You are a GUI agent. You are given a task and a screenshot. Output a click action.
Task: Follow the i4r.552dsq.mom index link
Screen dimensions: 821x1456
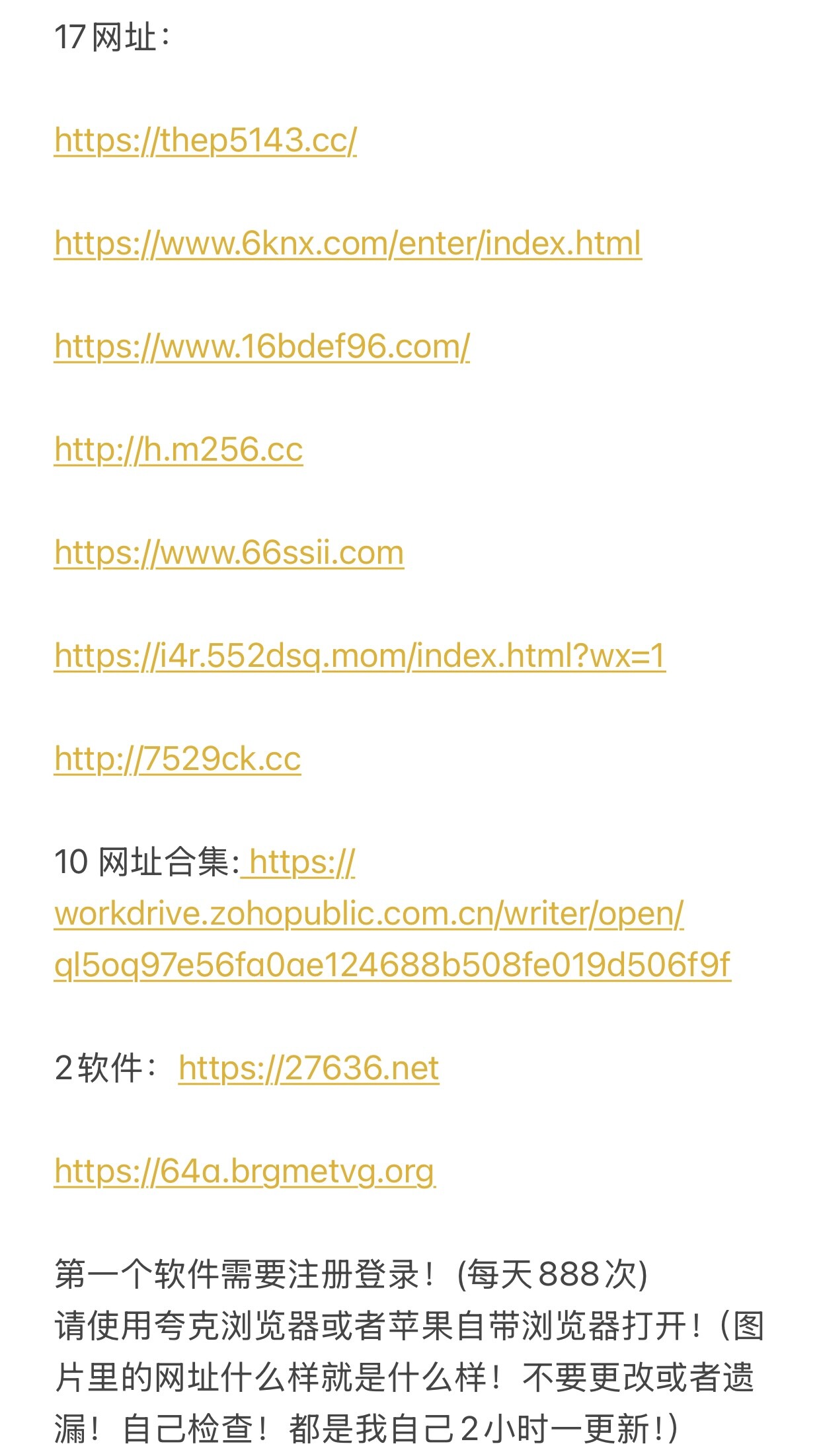[360, 656]
